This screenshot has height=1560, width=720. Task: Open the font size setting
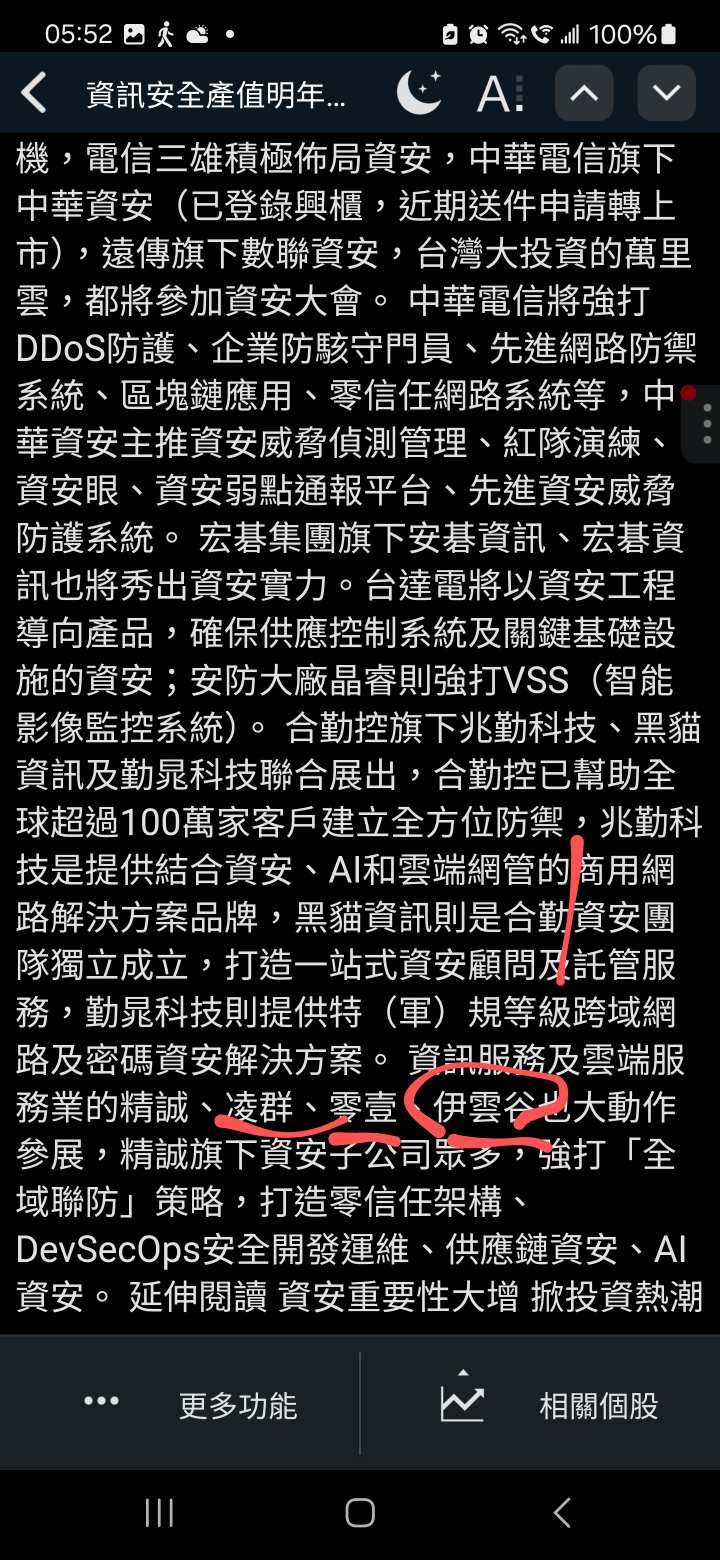pyautogui.click(x=500, y=94)
